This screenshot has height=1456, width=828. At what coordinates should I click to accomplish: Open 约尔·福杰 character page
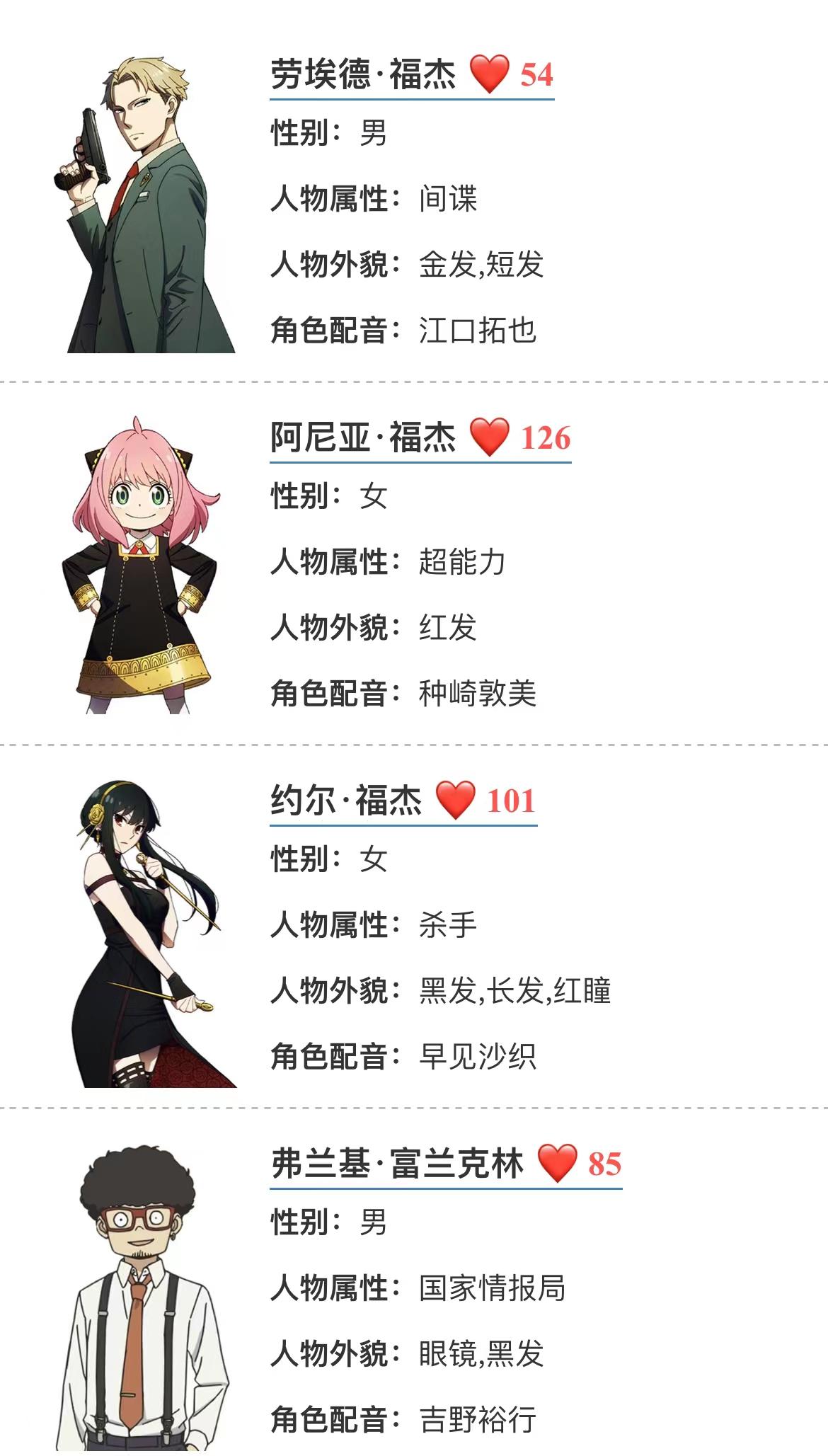(346, 801)
